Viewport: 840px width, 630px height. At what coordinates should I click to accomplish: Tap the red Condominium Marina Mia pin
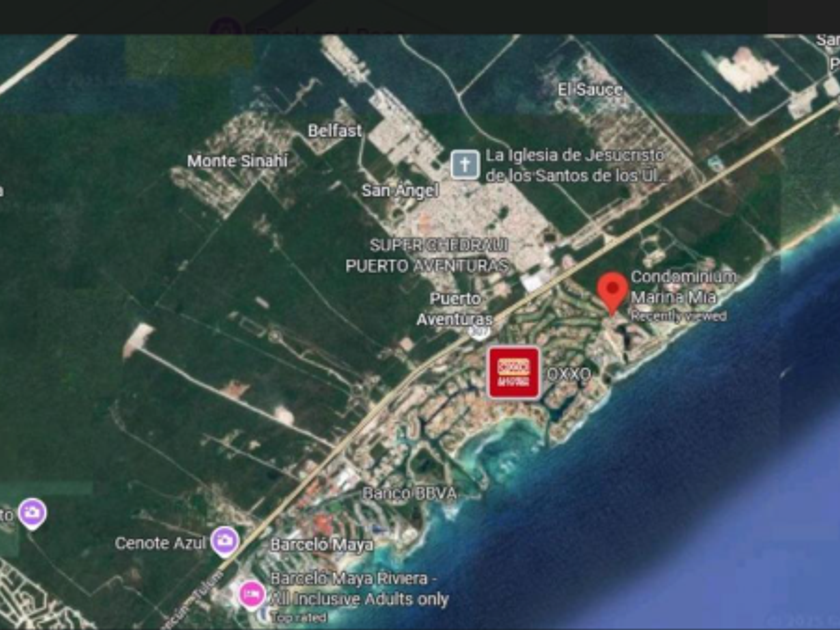point(612,292)
